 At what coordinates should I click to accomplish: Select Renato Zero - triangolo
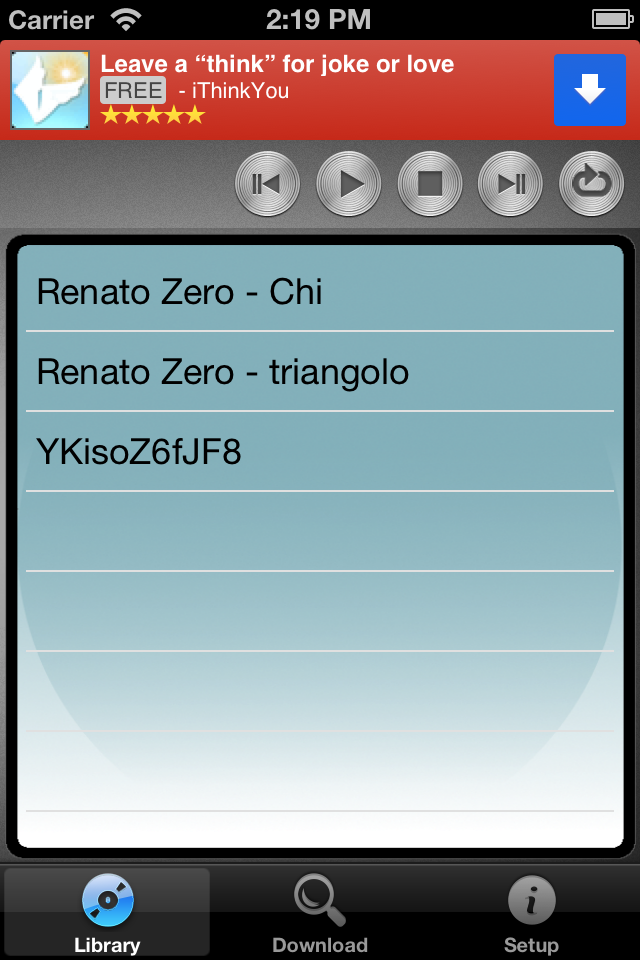click(x=320, y=372)
